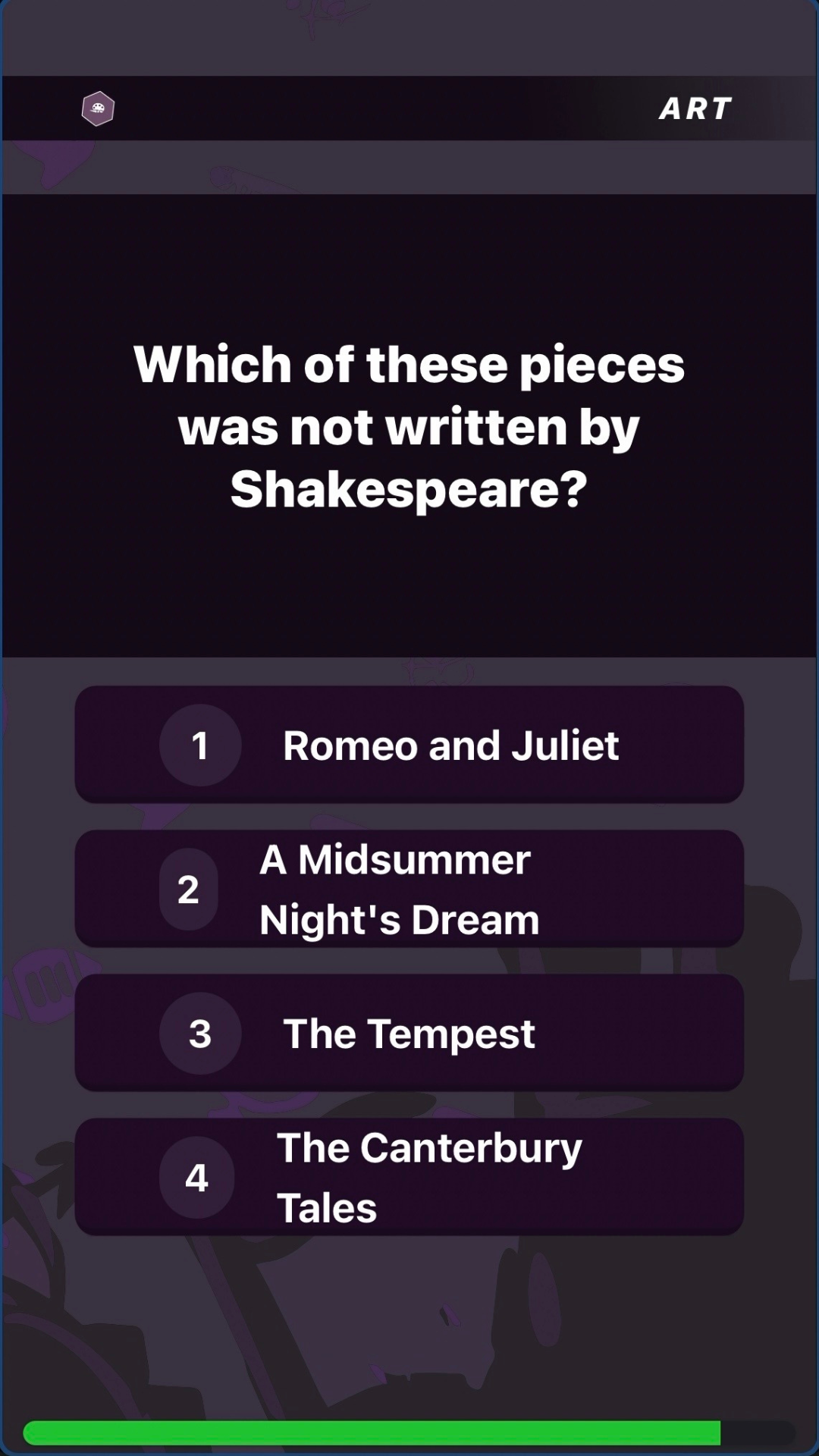This screenshot has height=1456, width=819.
Task: Answer with The Canterbury Tales
Action: point(409,1177)
